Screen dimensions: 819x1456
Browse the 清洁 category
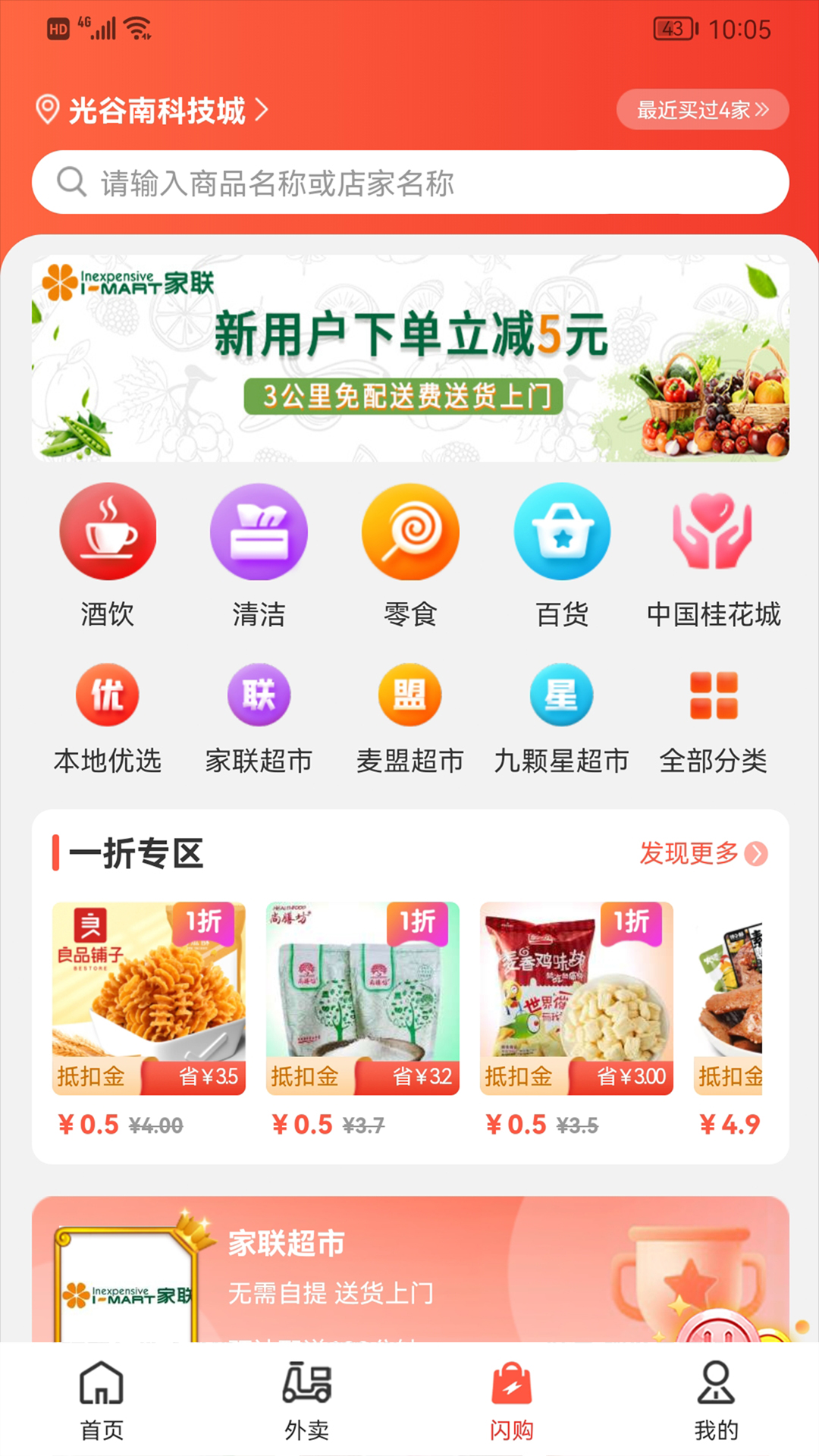(259, 555)
